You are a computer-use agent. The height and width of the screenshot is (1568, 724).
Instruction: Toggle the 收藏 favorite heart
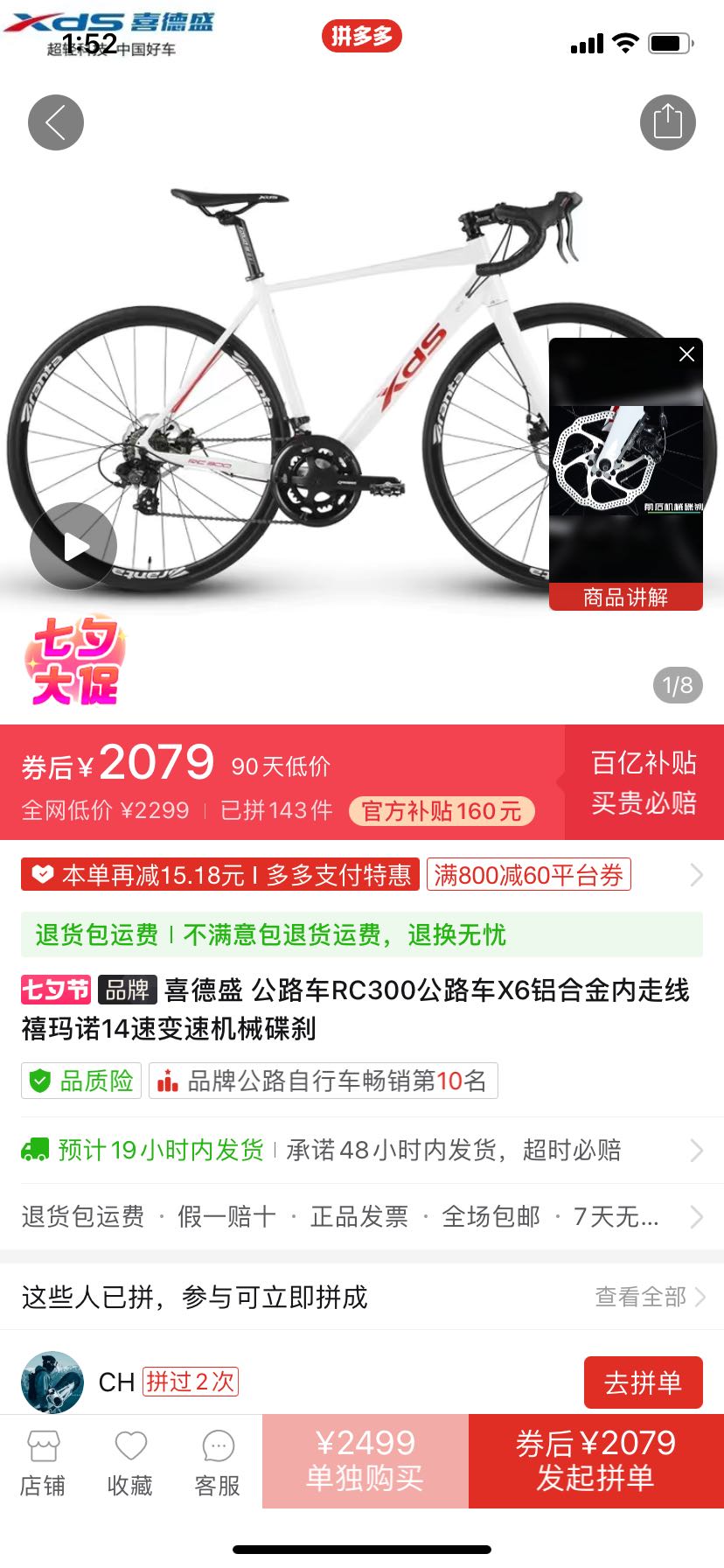129,1459
